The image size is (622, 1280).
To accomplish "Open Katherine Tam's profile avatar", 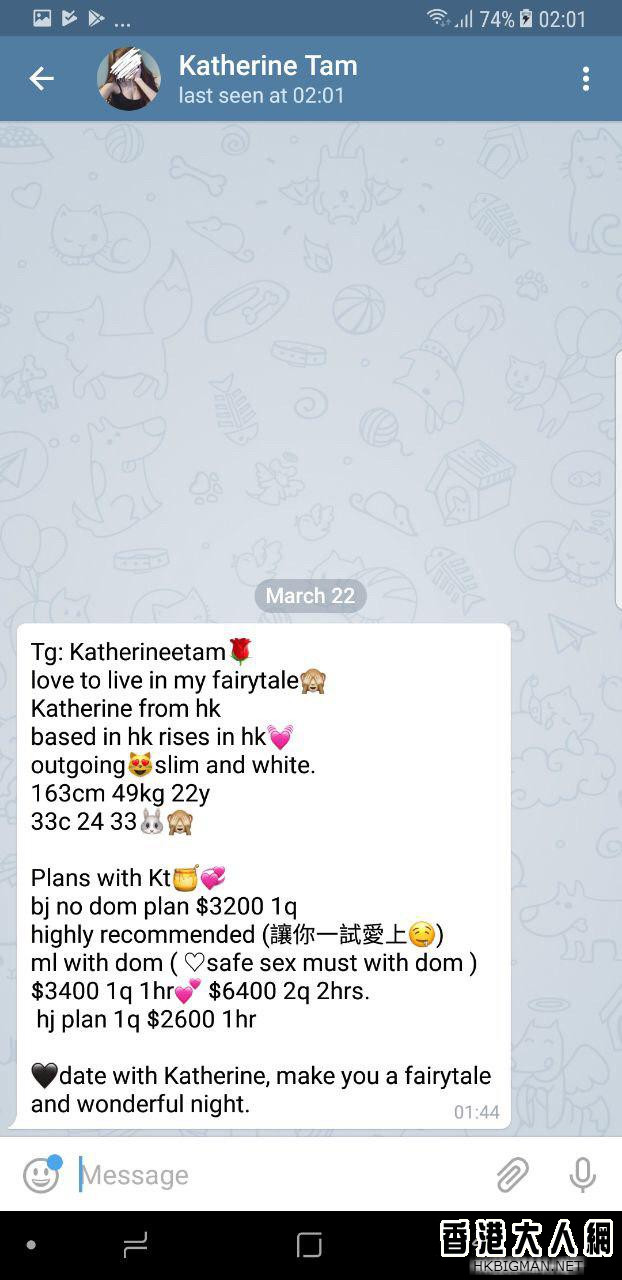I will click(x=129, y=78).
